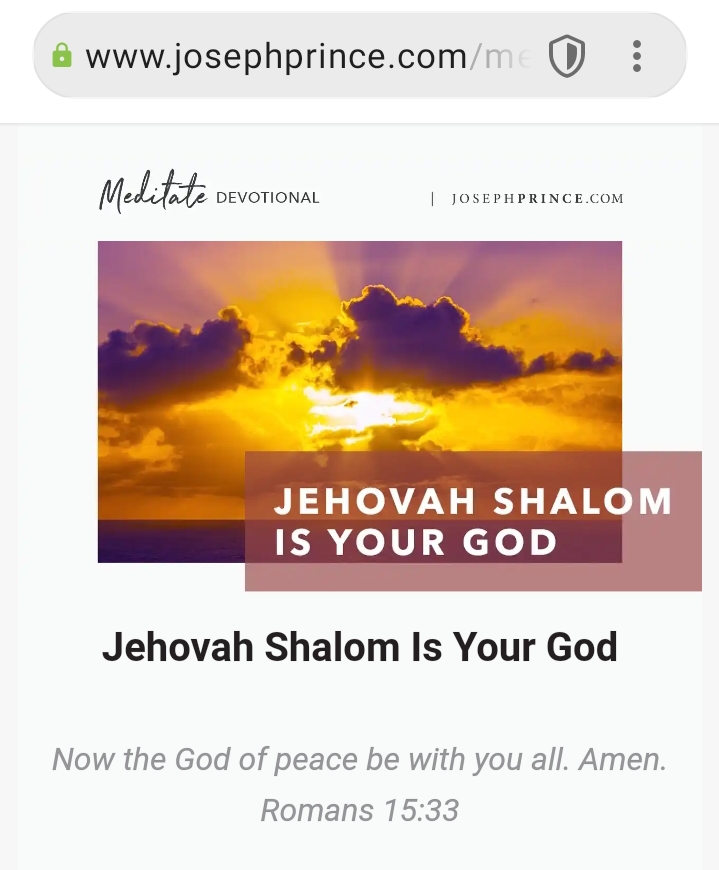
Task: View site security info via lock icon
Action: pos(62,56)
